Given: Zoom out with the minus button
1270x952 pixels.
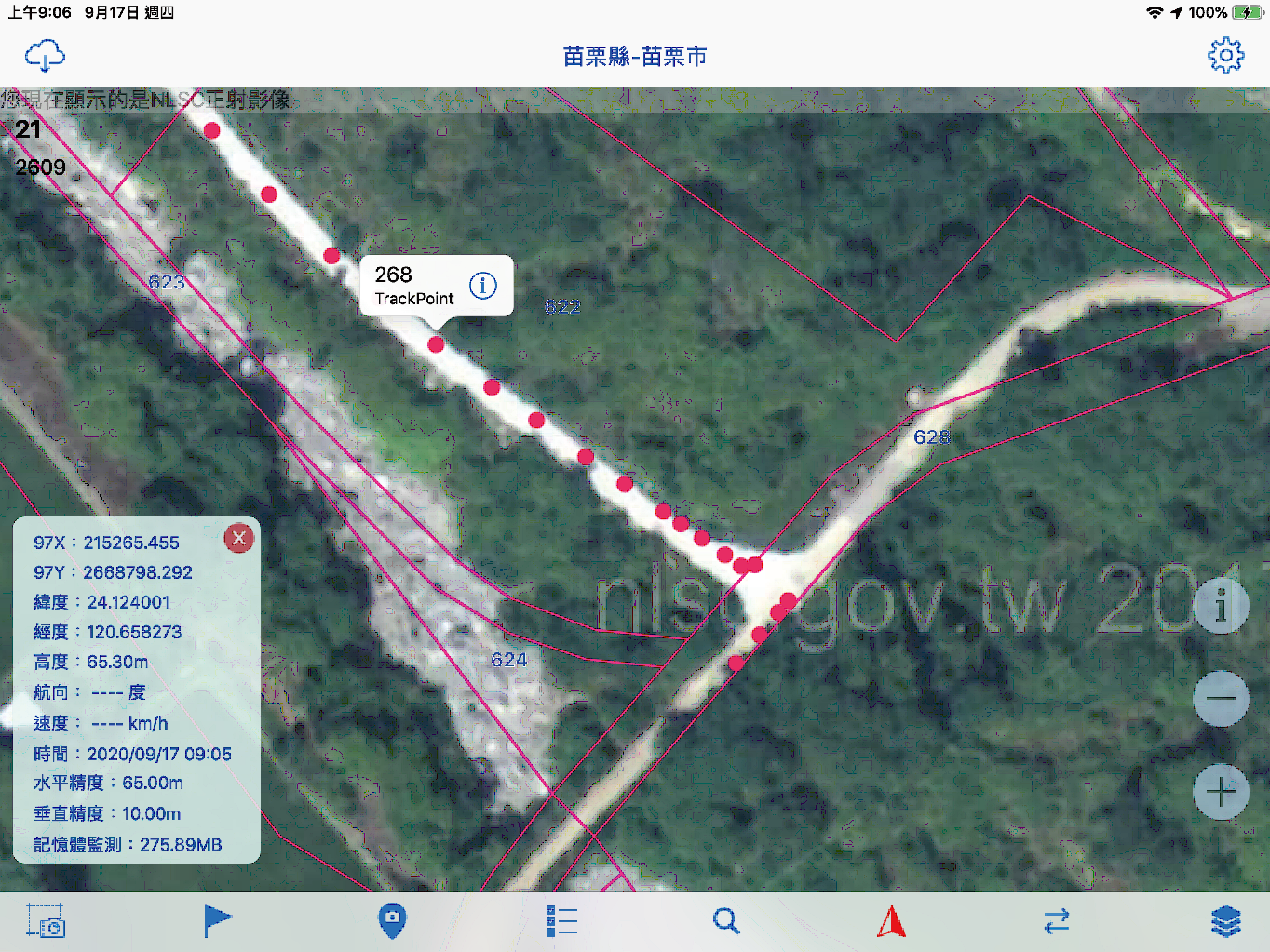Looking at the screenshot, I should coord(1221,698).
